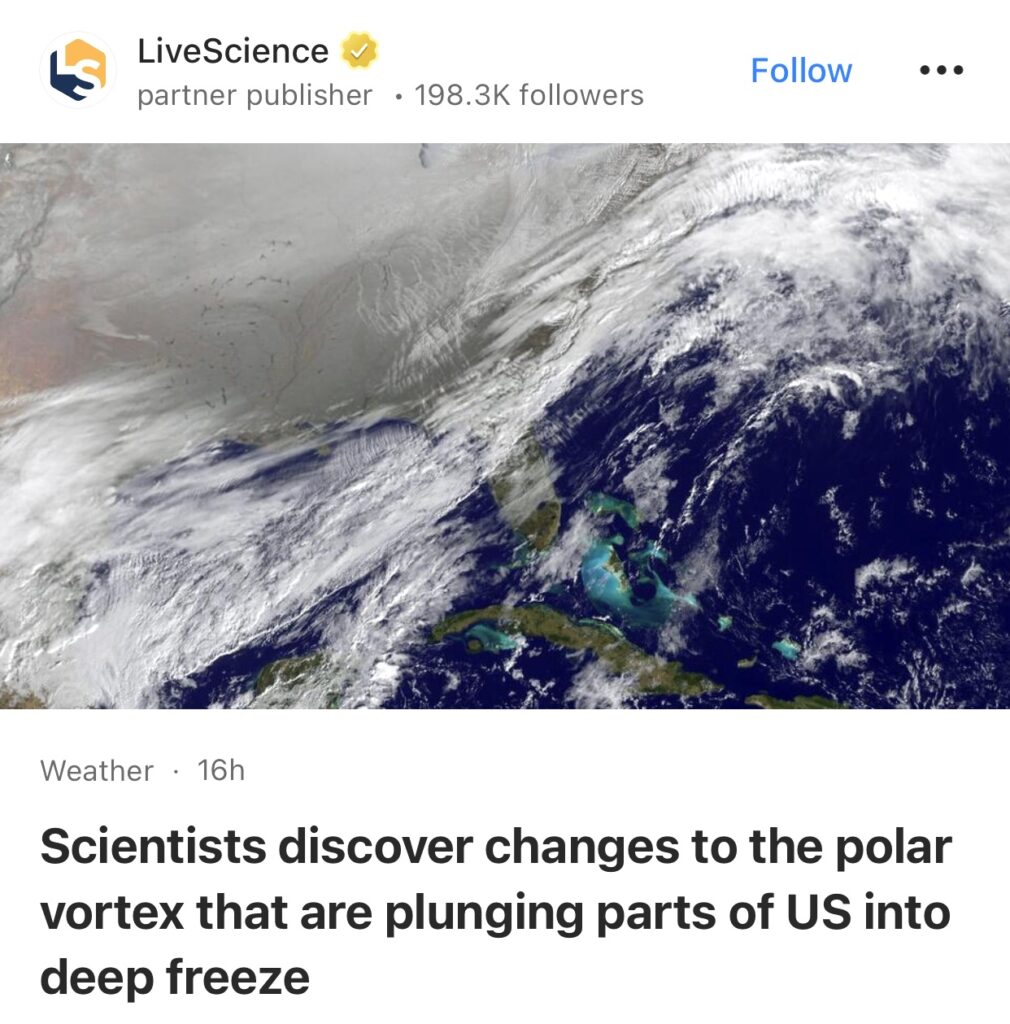The image size is (1010, 1024).
Task: Open the LiveScience publisher profile
Action: (x=232, y=52)
